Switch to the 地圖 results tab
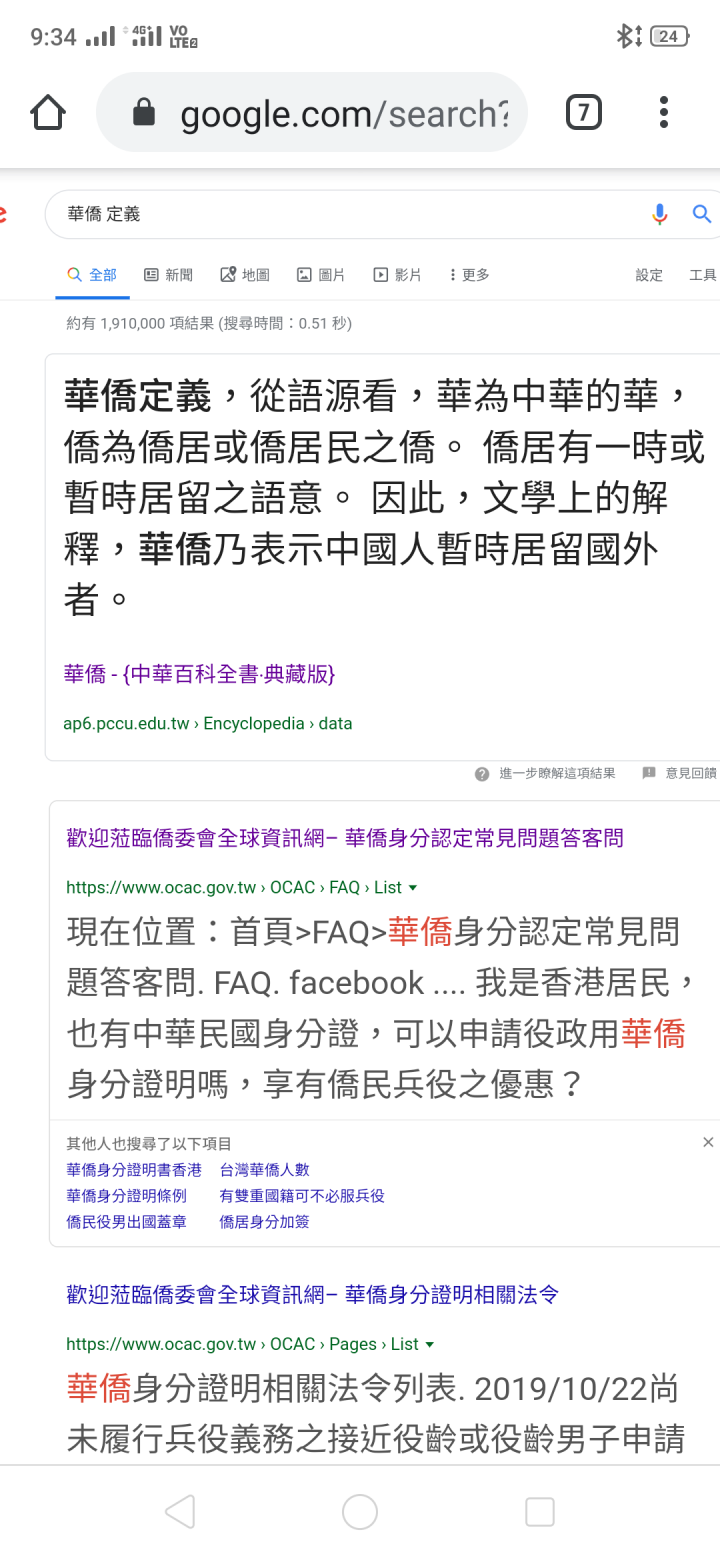The height and width of the screenshot is (1560, 720). coord(245,275)
